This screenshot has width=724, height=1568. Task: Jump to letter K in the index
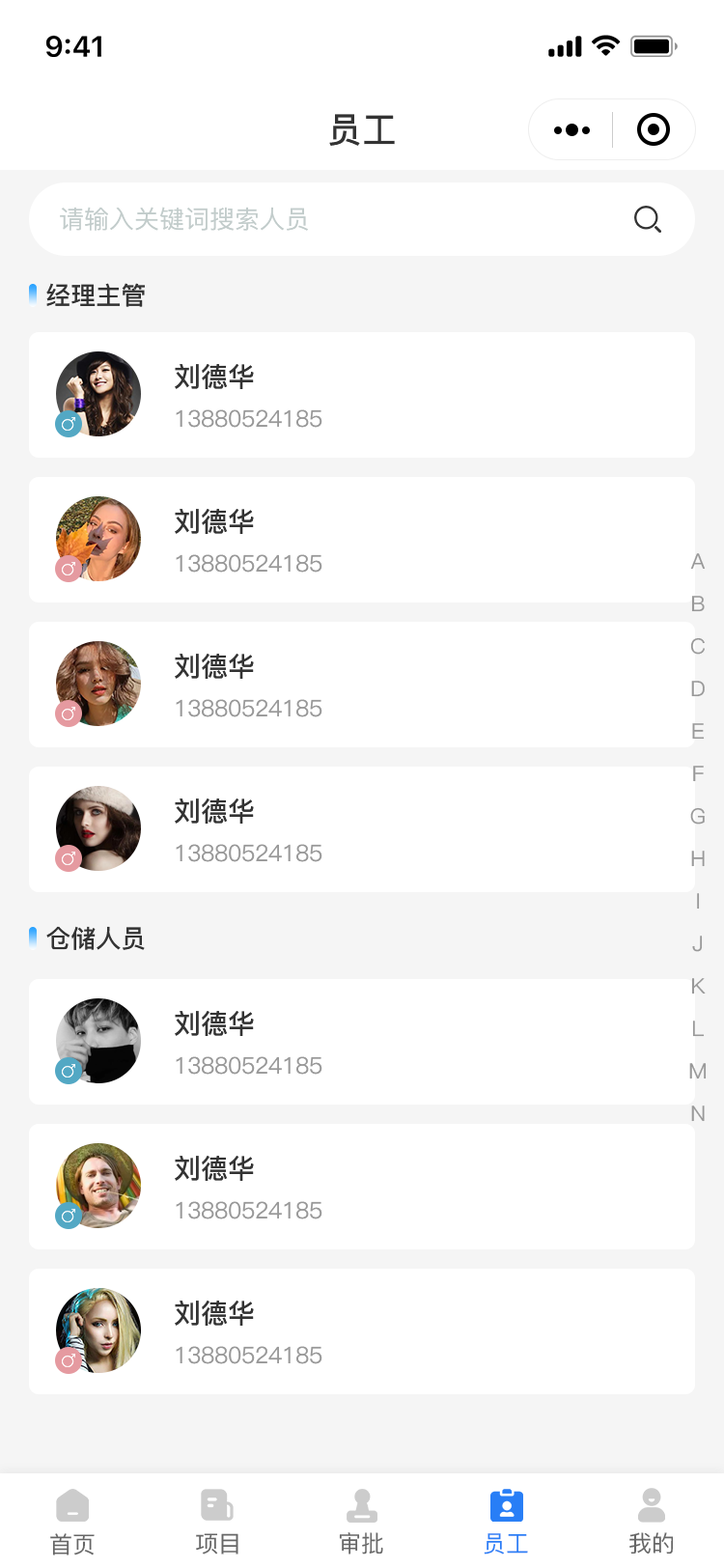[x=698, y=987]
